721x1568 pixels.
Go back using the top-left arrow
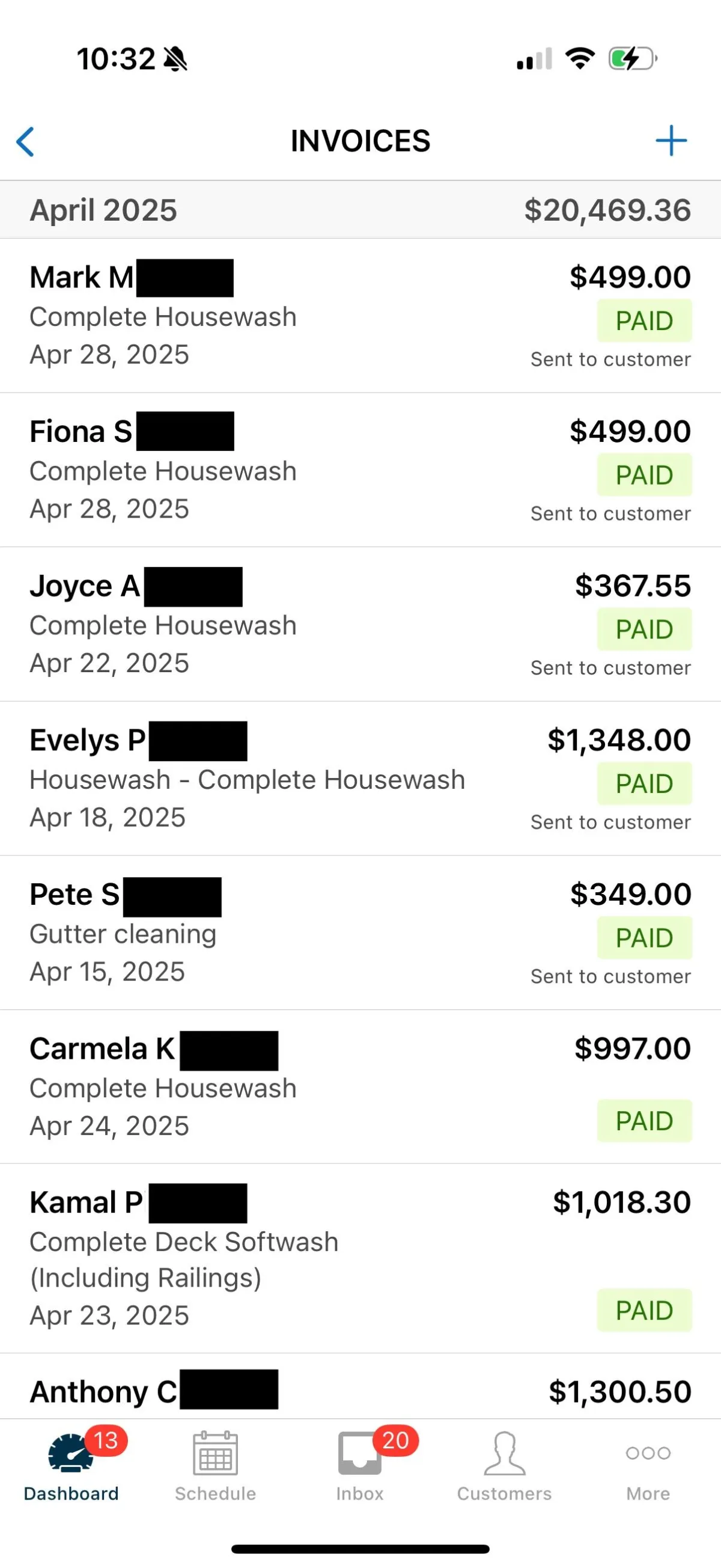click(x=26, y=142)
